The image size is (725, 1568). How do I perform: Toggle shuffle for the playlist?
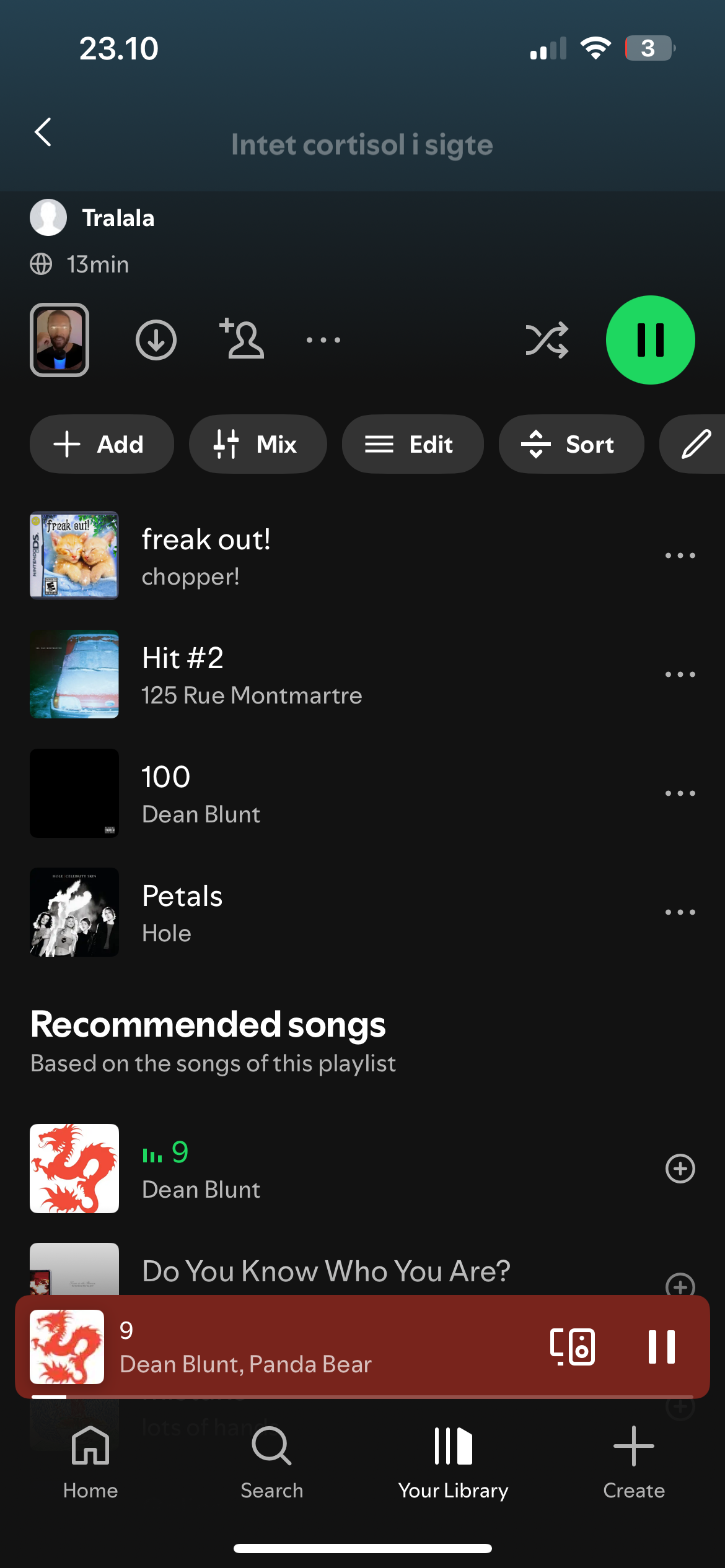coord(547,340)
